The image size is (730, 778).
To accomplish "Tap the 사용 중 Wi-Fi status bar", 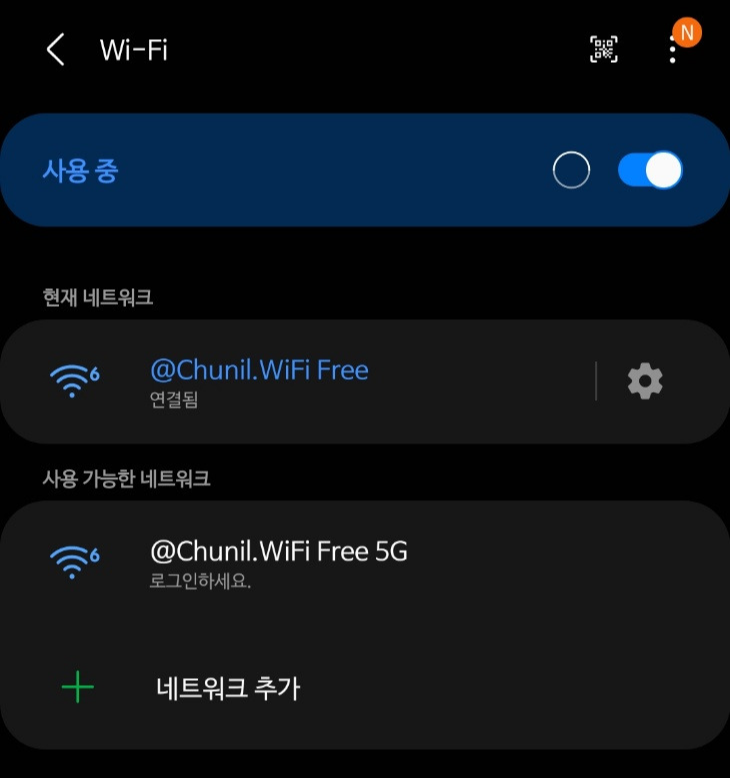I will click(81, 169).
